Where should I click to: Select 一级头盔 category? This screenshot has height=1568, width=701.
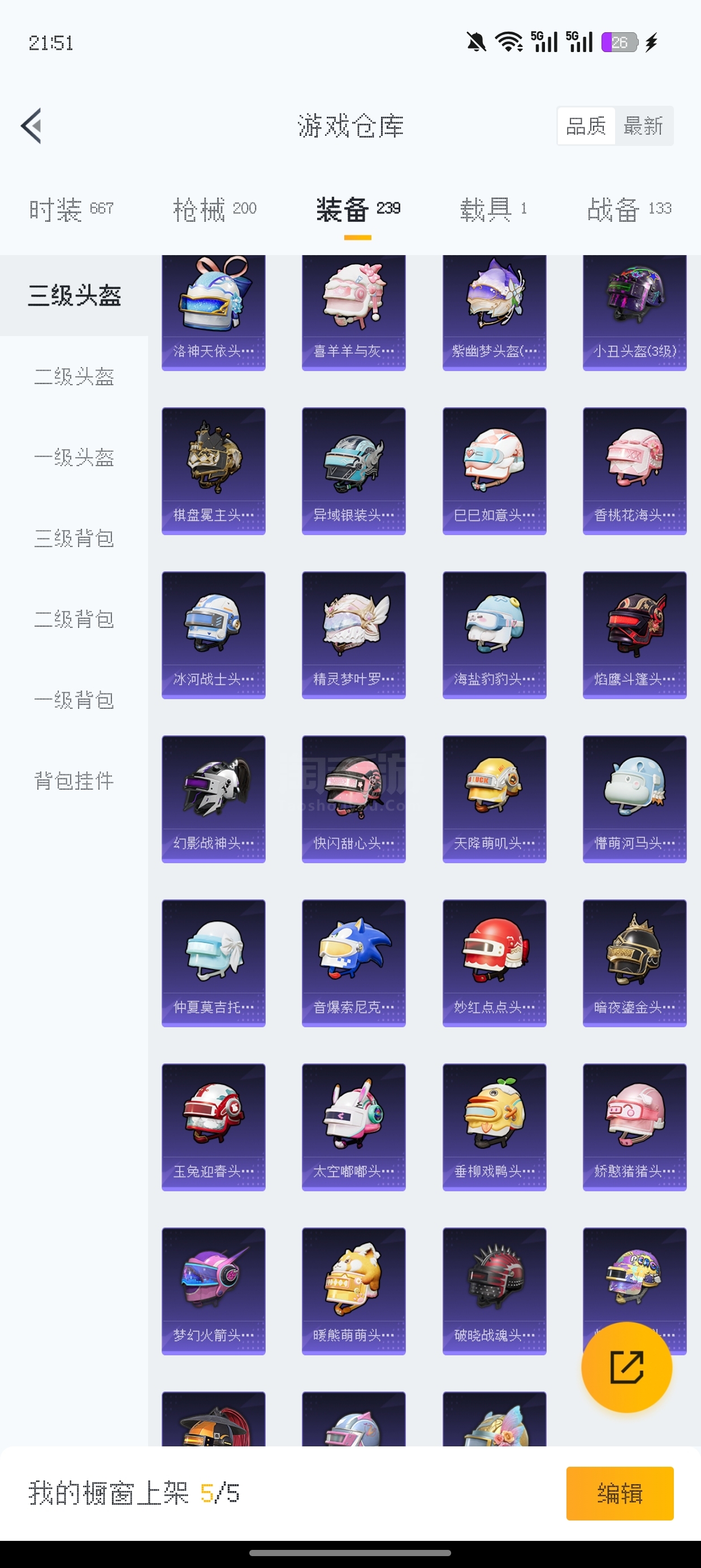point(74,457)
